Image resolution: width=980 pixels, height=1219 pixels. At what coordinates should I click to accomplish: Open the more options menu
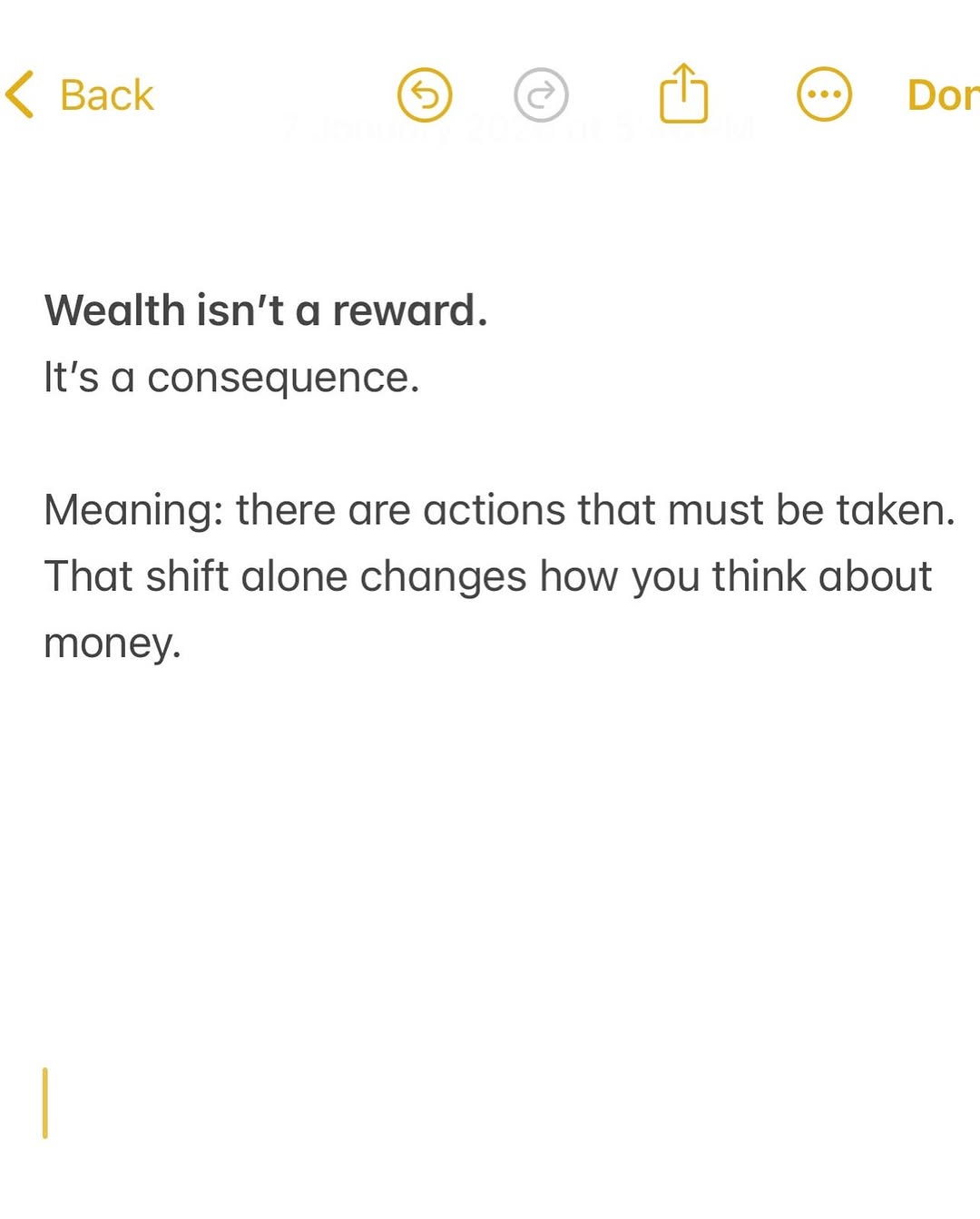click(824, 94)
